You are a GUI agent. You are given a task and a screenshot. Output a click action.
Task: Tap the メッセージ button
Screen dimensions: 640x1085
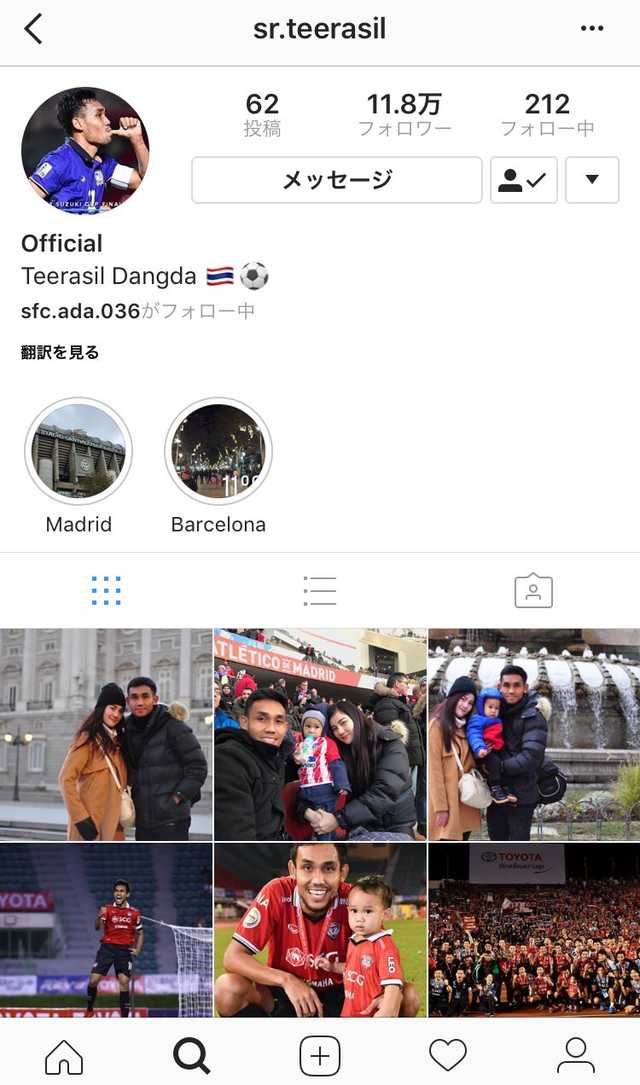tap(337, 180)
